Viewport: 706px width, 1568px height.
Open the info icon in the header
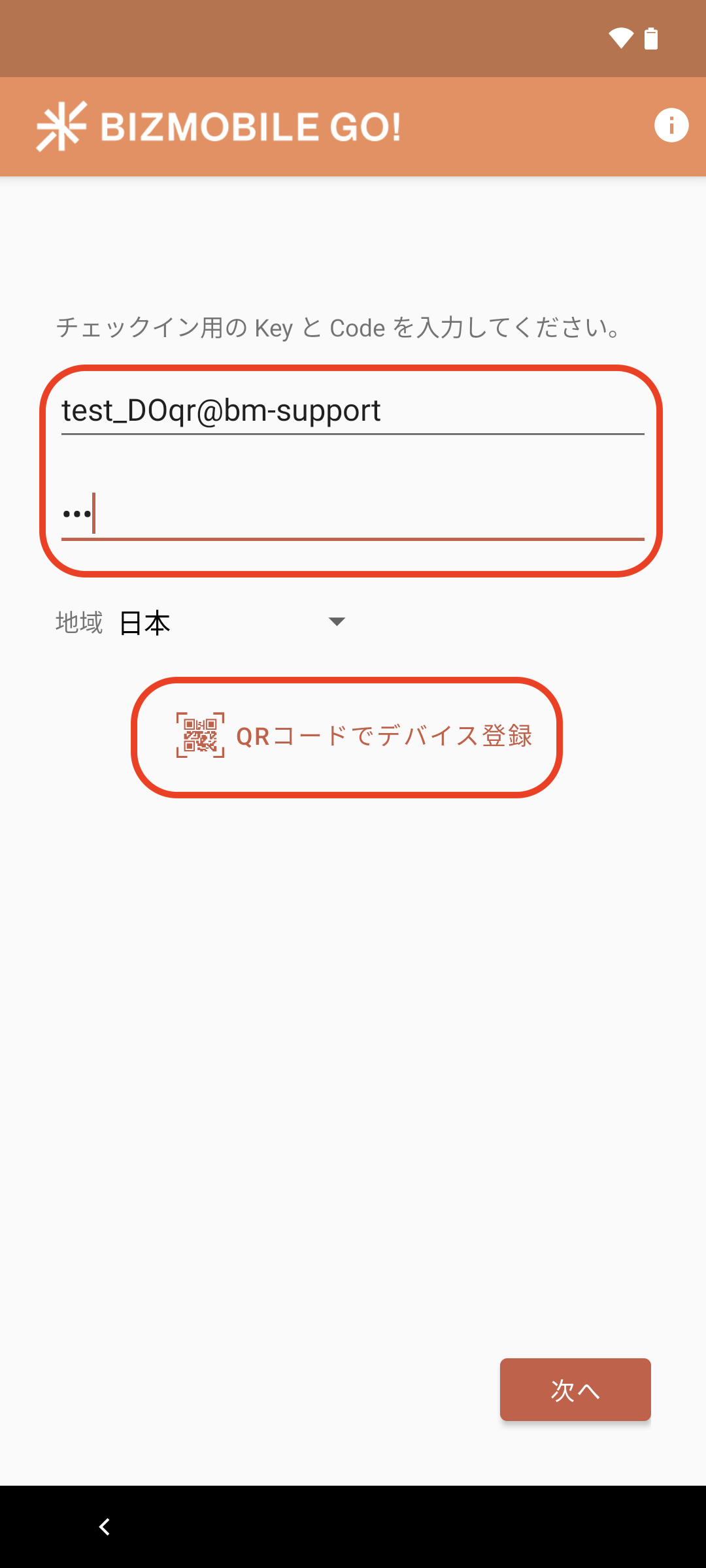point(671,125)
